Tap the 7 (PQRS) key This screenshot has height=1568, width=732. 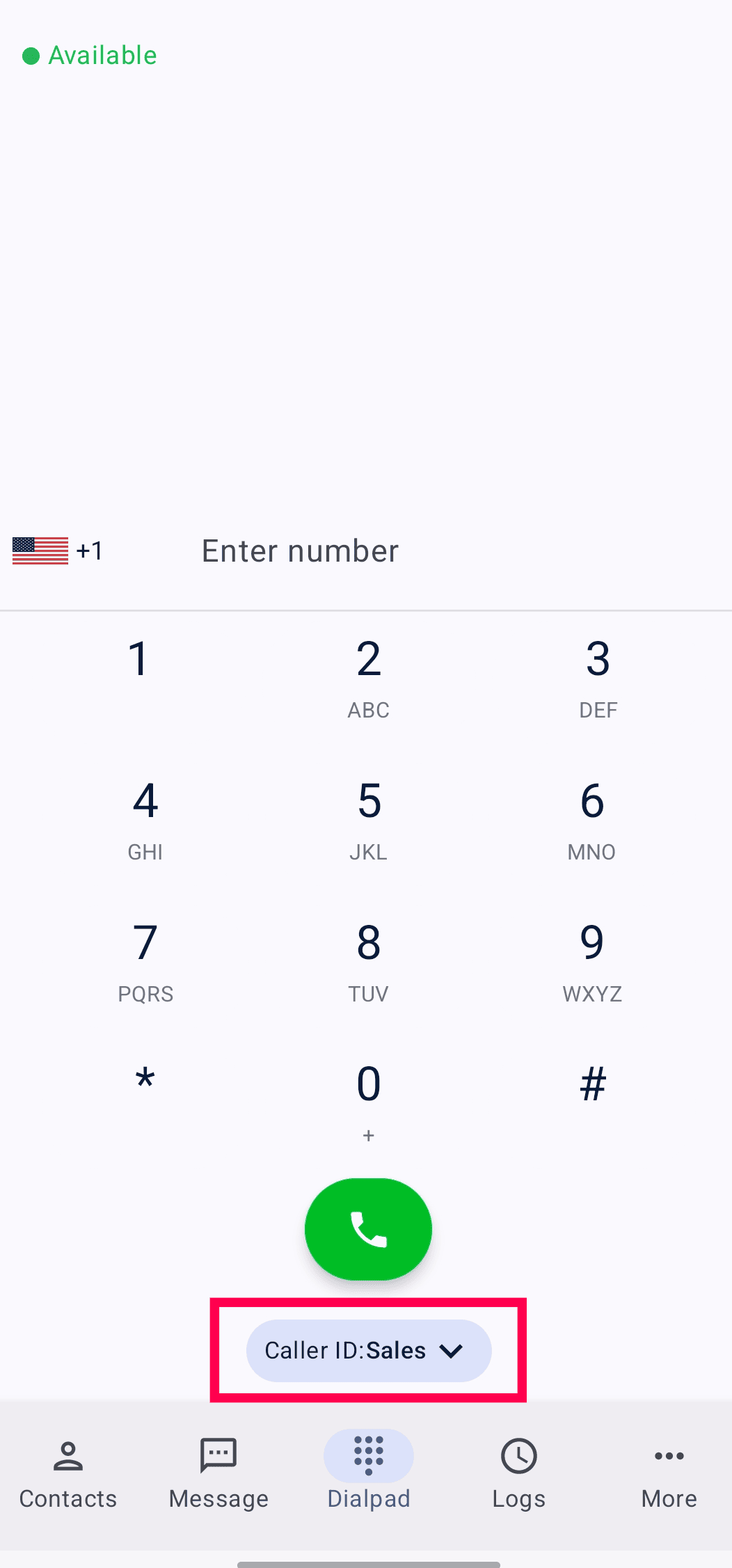[x=145, y=960]
